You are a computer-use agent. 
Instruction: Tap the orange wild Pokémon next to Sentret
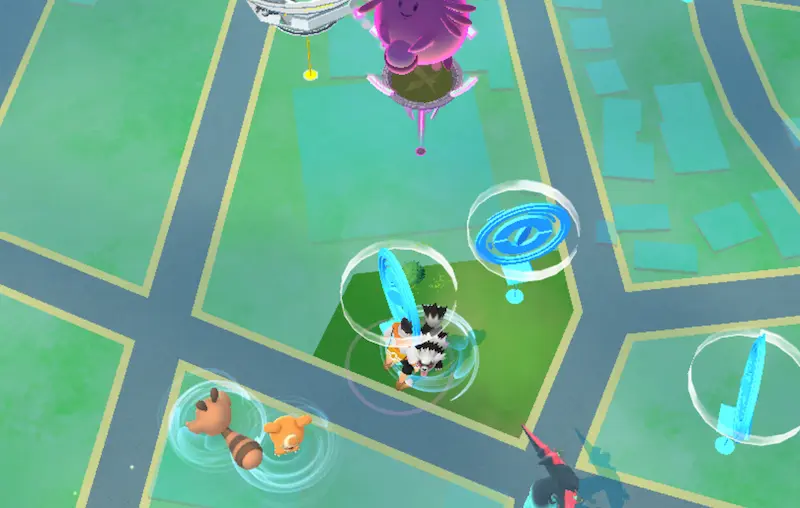[x=289, y=436]
